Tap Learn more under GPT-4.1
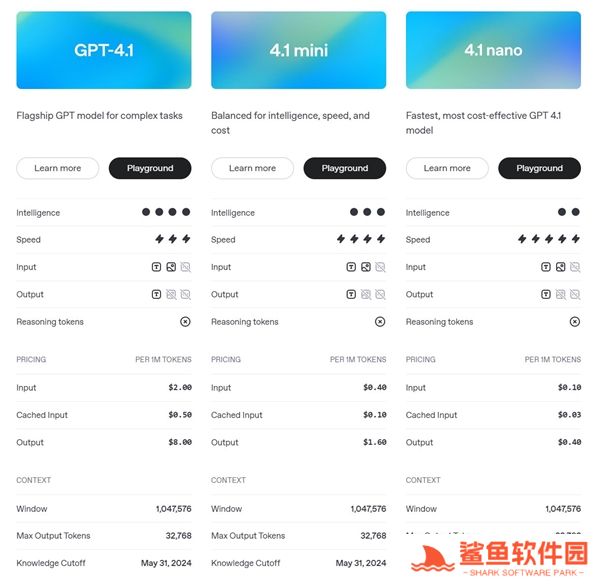The image size is (600, 584). [58, 168]
